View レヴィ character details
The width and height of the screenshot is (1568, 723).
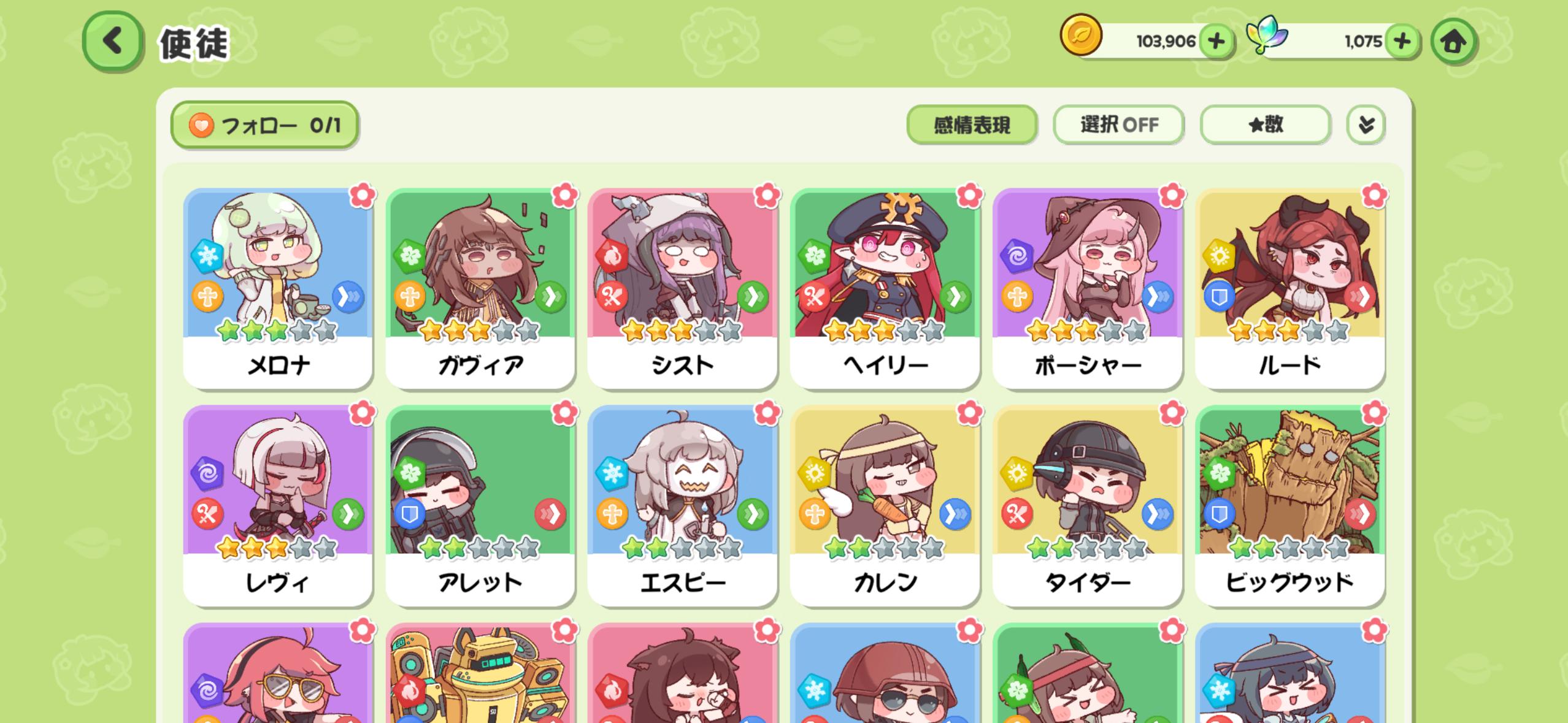point(278,506)
